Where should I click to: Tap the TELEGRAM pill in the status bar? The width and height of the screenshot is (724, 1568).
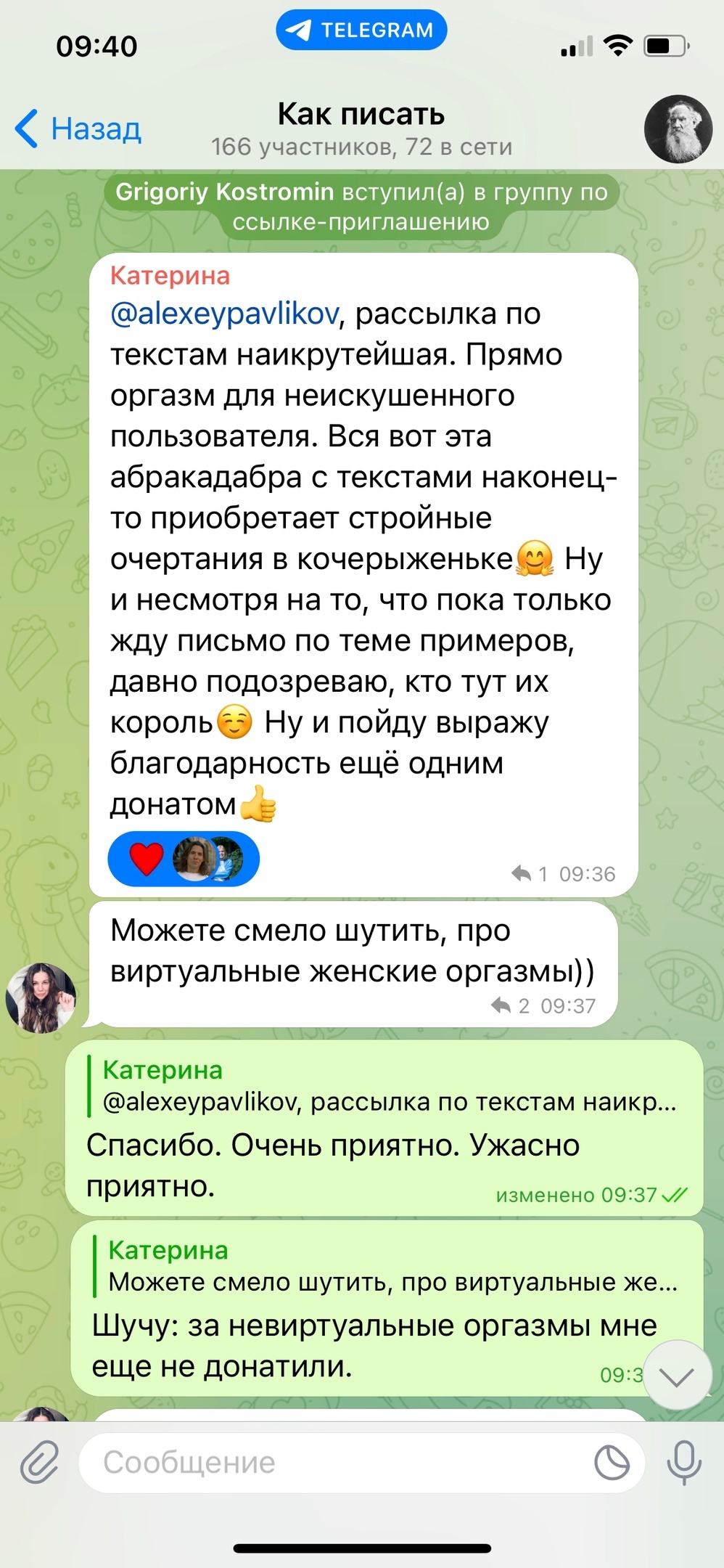(361, 30)
